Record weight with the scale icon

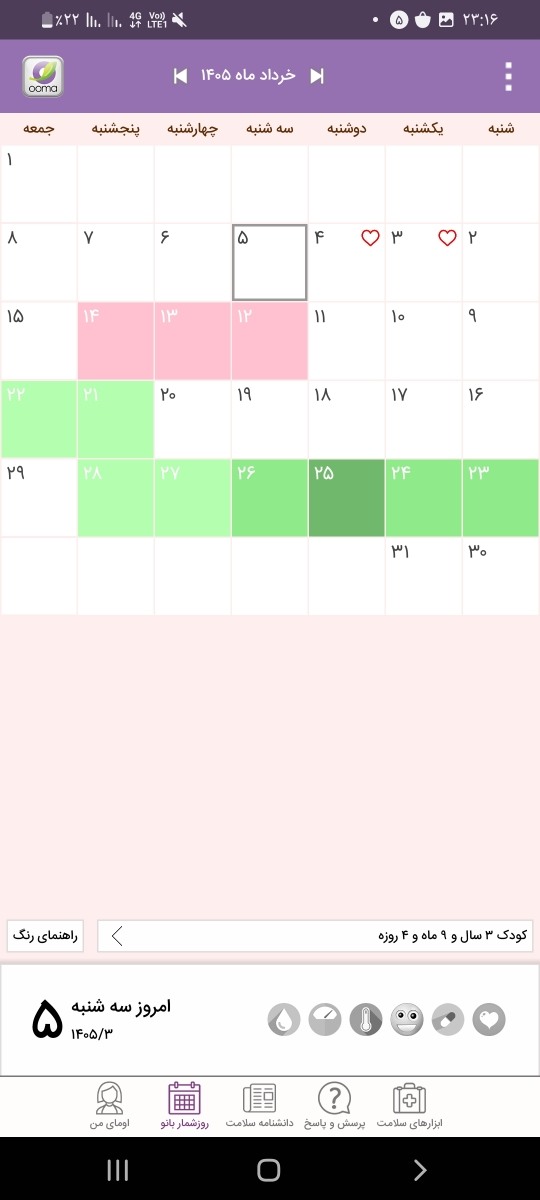[x=325, y=1020]
